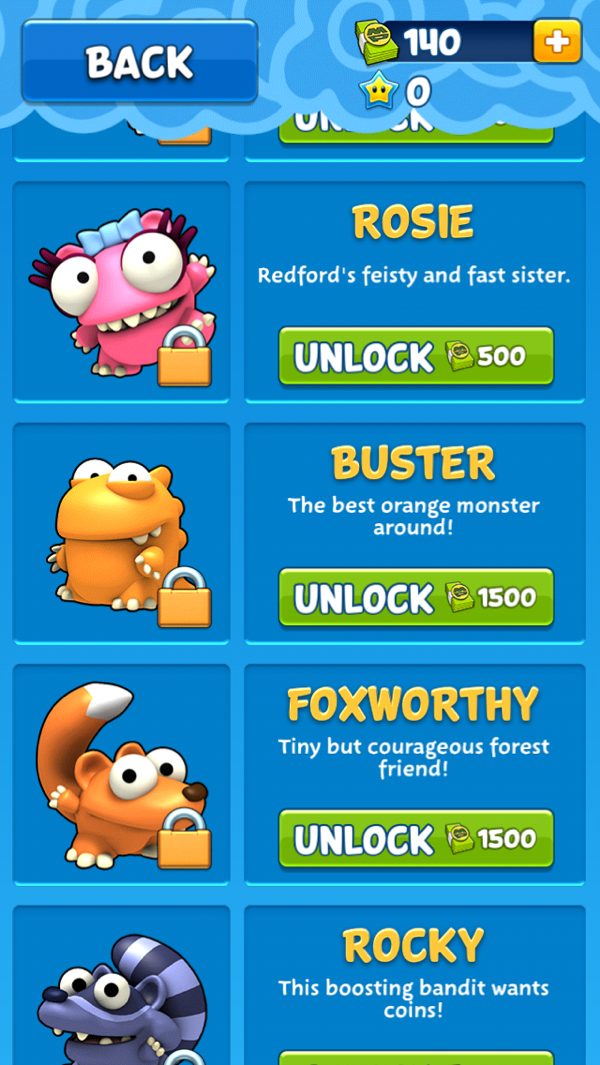Unlock Buster for 1500
Viewport: 600px width, 1065px height.
point(416,598)
